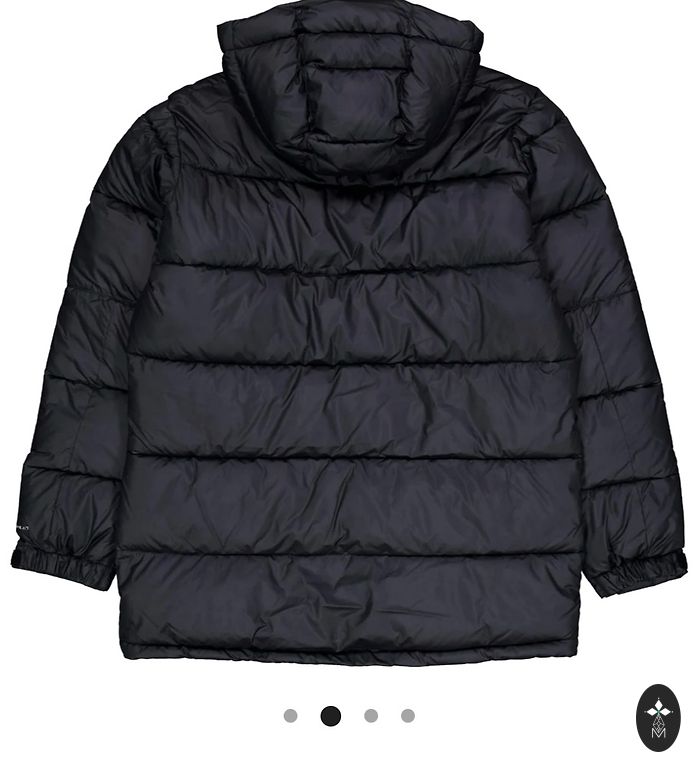Go to the fourth image indicator dot
697x768 pixels.
pyautogui.click(x=408, y=716)
